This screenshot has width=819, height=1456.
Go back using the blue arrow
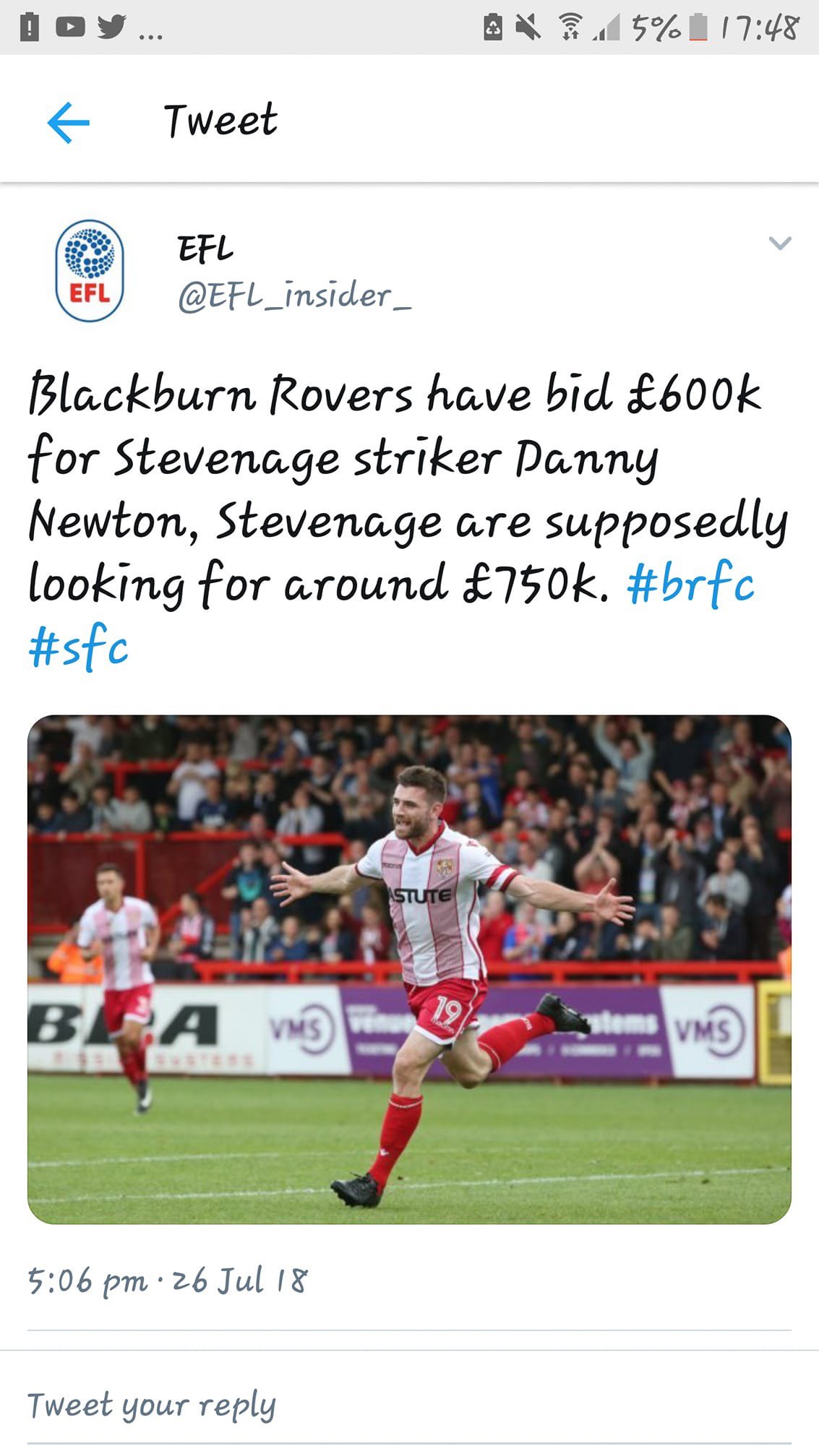click(68, 122)
